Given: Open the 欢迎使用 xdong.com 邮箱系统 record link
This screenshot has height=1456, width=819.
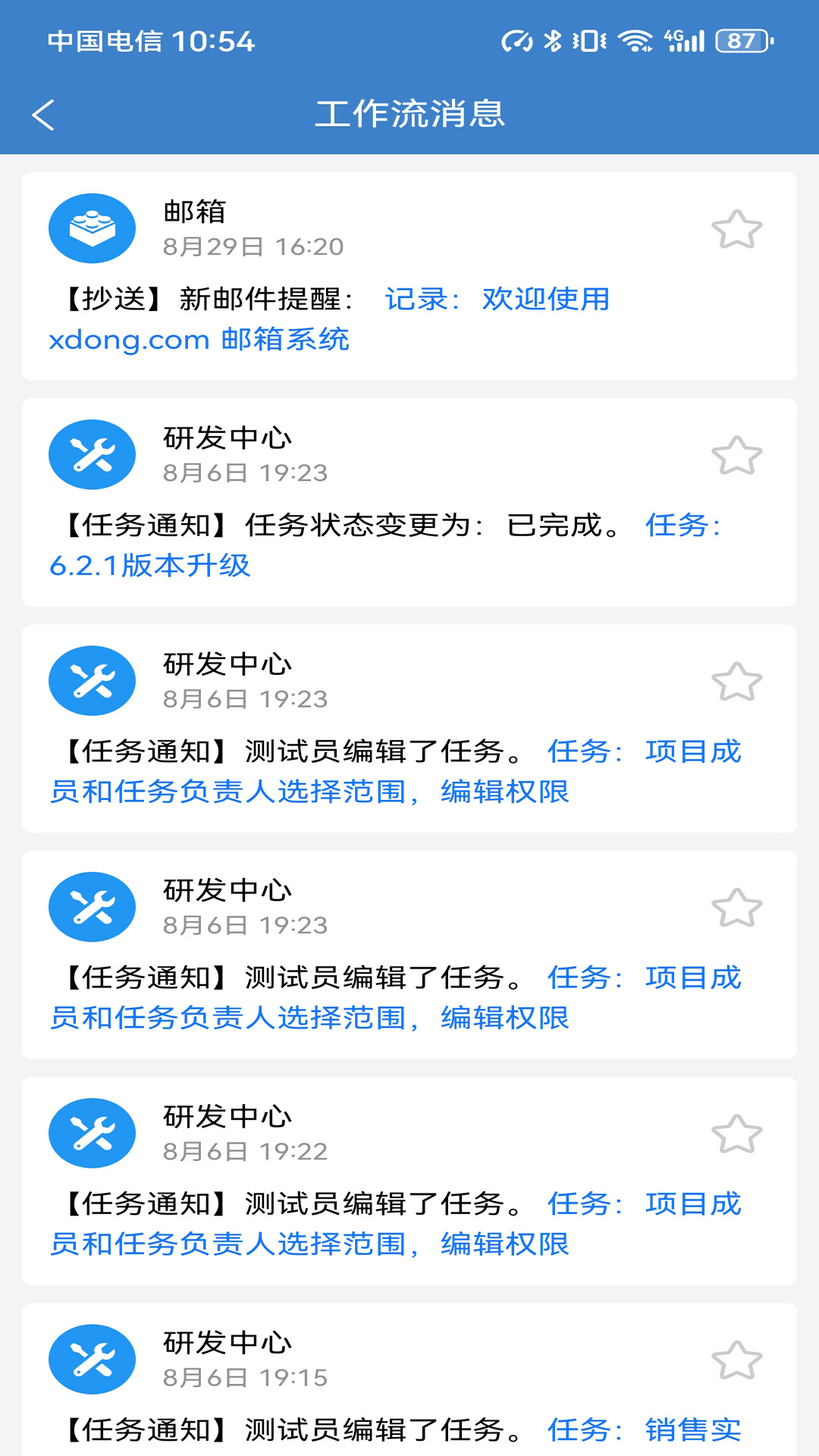Looking at the screenshot, I should 199,339.
